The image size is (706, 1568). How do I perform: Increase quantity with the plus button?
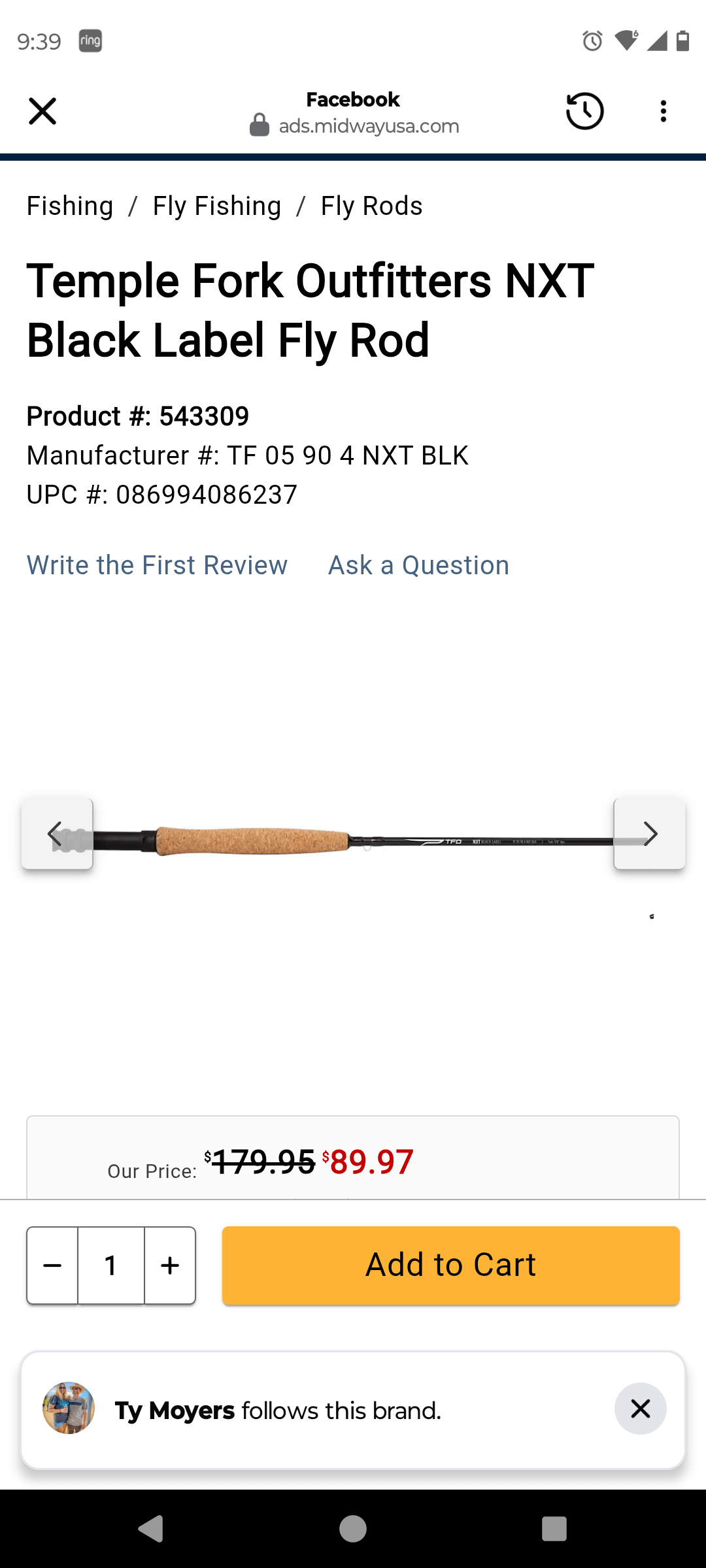(170, 1266)
